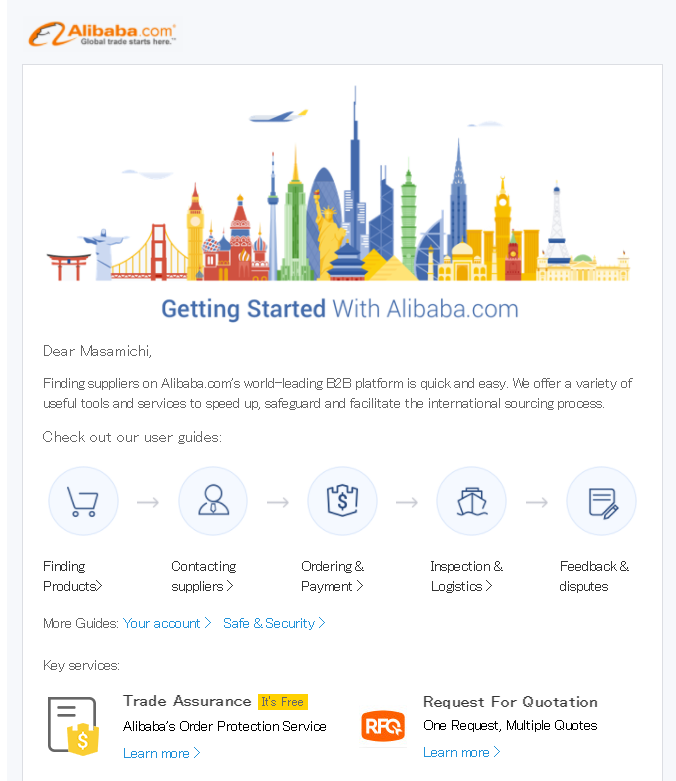Learn more about Request For Quotation
This screenshot has height=781, width=676.
(x=461, y=752)
